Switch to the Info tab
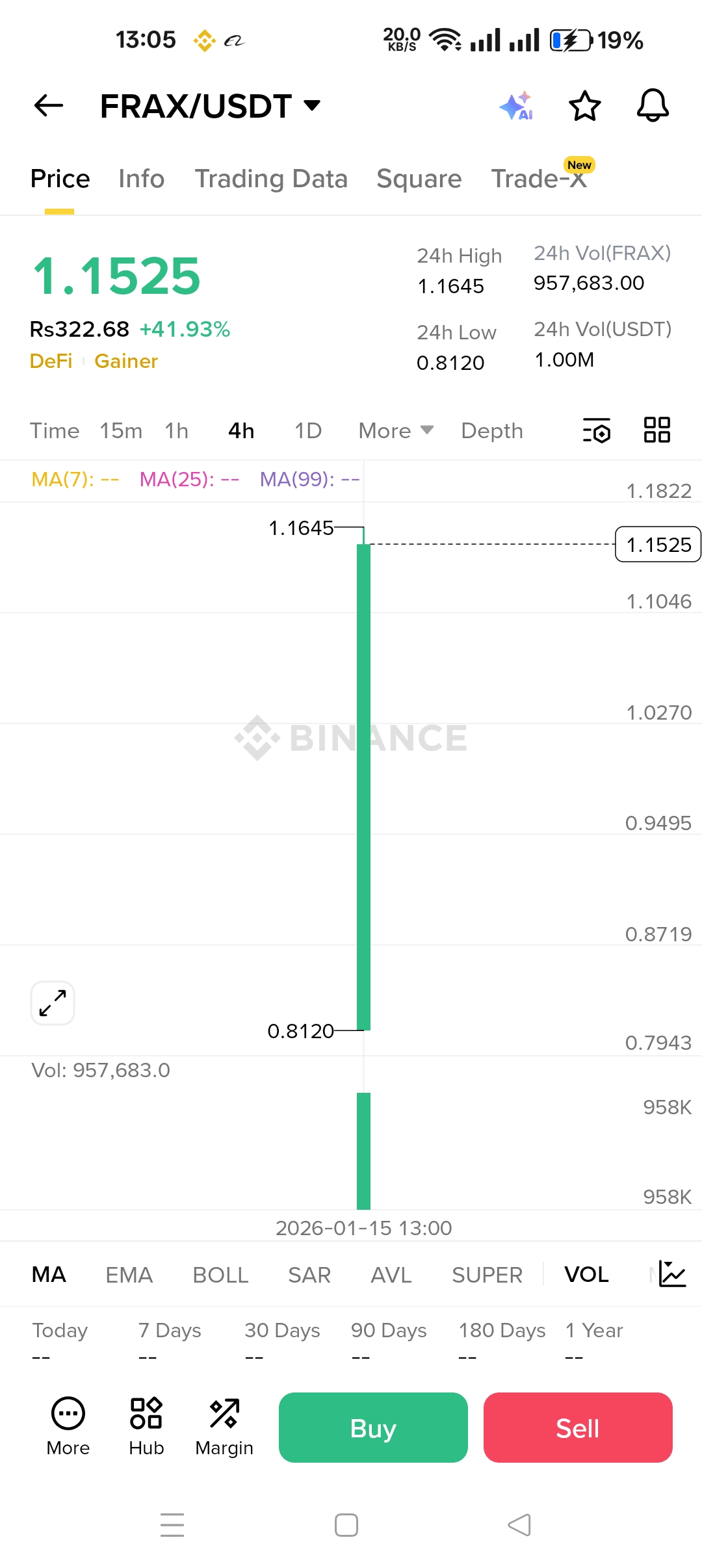Screen dimensions: 702x1568 pyautogui.click(x=141, y=179)
